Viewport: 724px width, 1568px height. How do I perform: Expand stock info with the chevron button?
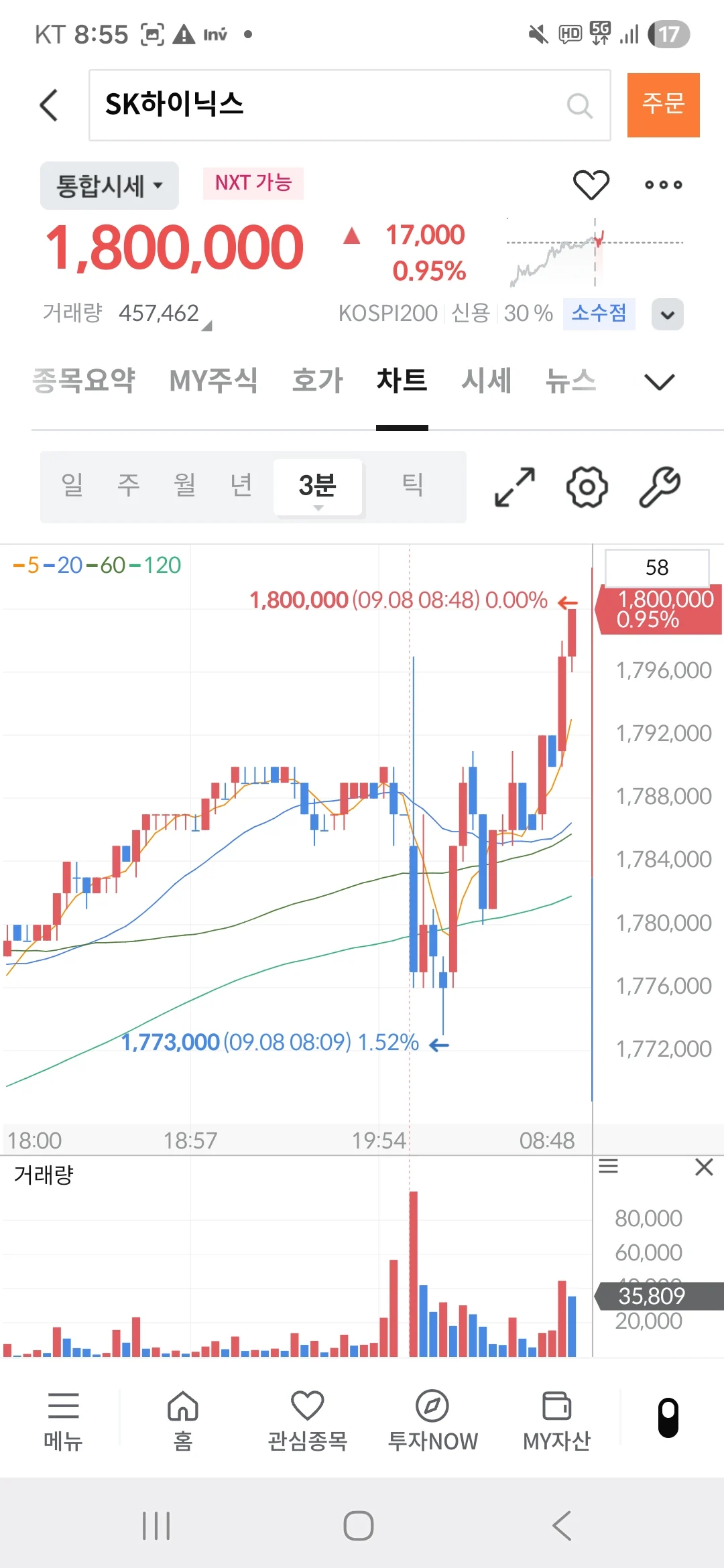tap(668, 314)
